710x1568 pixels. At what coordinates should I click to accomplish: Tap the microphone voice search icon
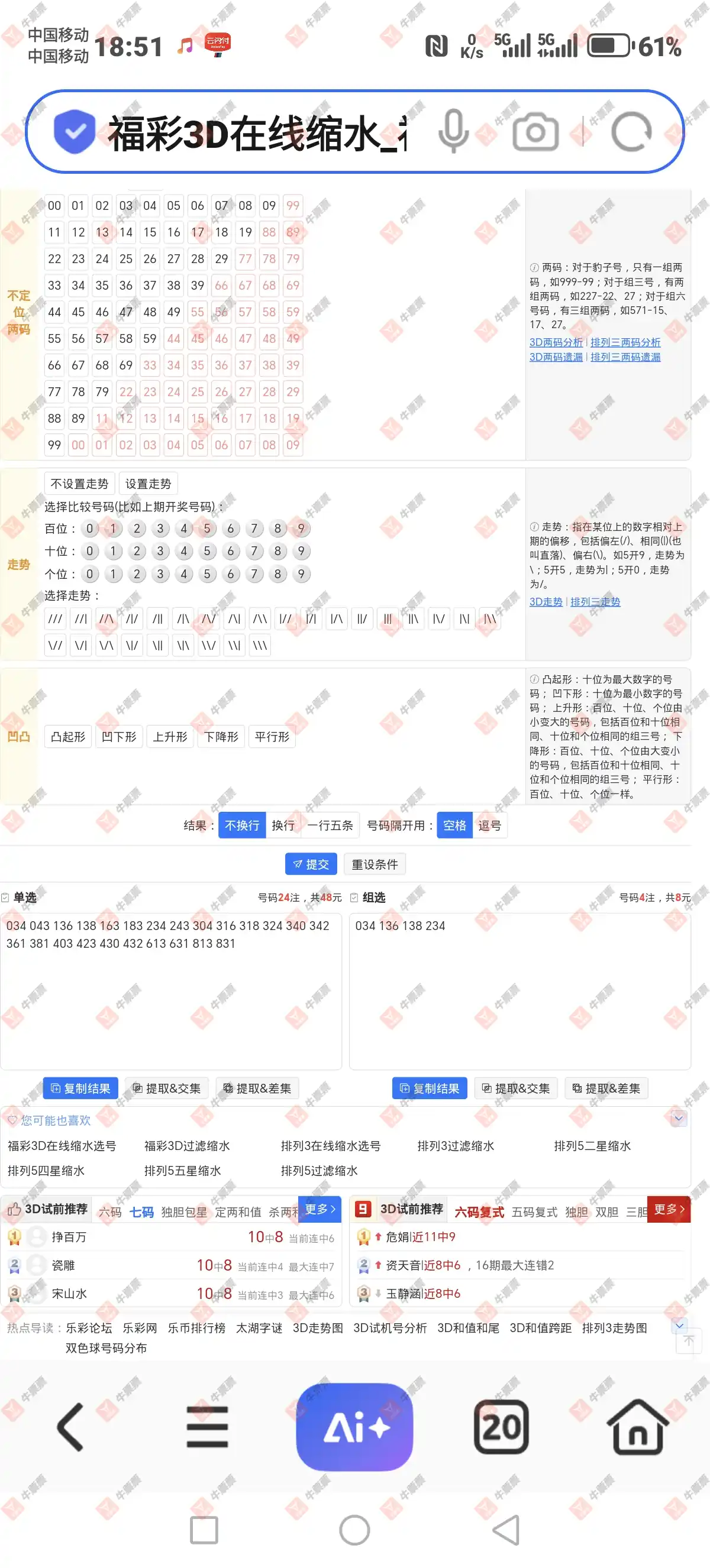[x=454, y=131]
